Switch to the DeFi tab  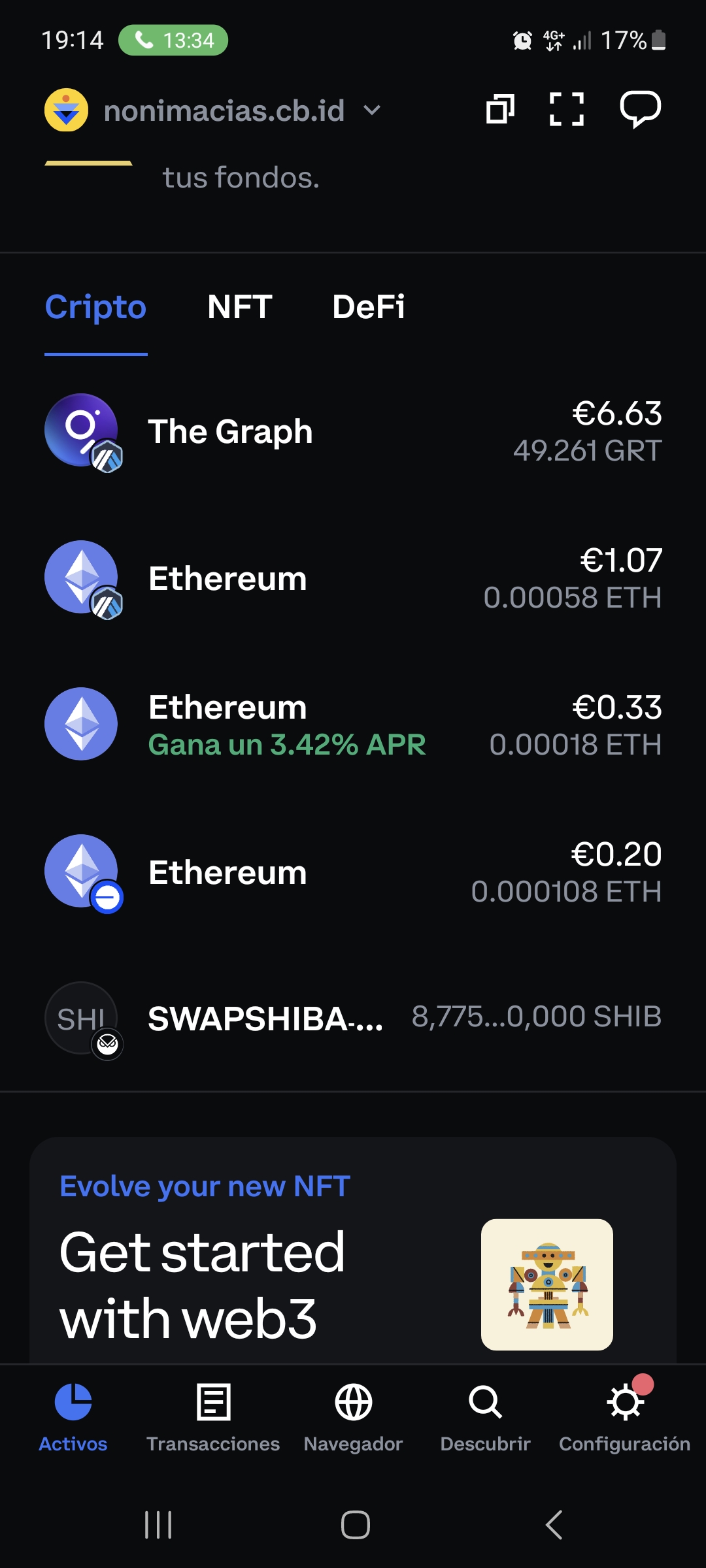click(369, 307)
